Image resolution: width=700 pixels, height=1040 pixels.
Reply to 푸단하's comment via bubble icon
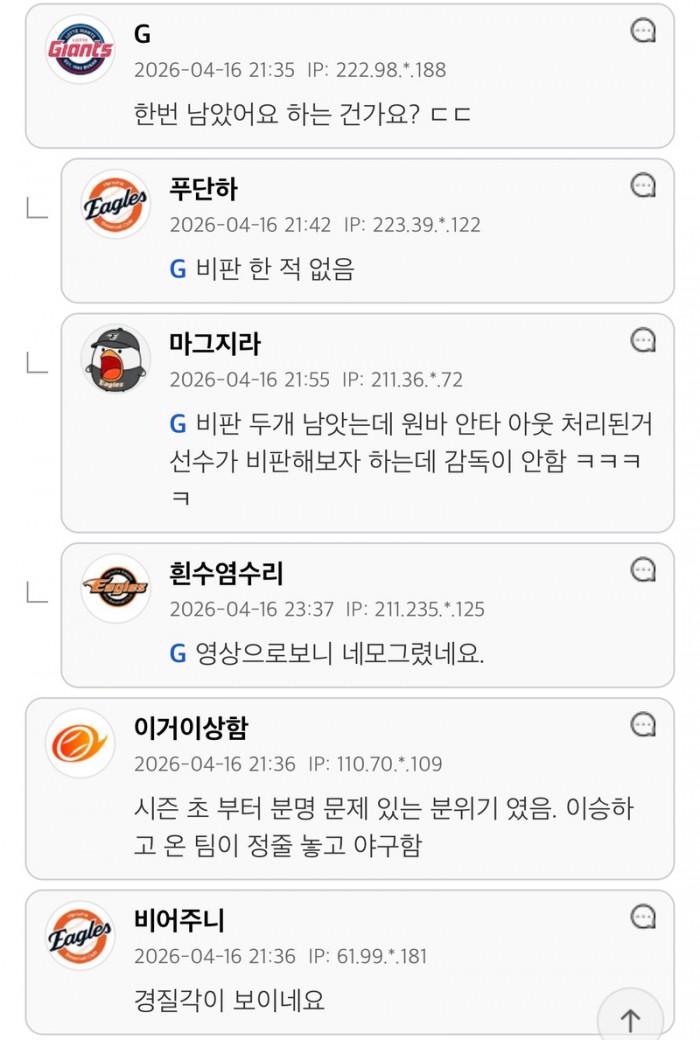[644, 185]
